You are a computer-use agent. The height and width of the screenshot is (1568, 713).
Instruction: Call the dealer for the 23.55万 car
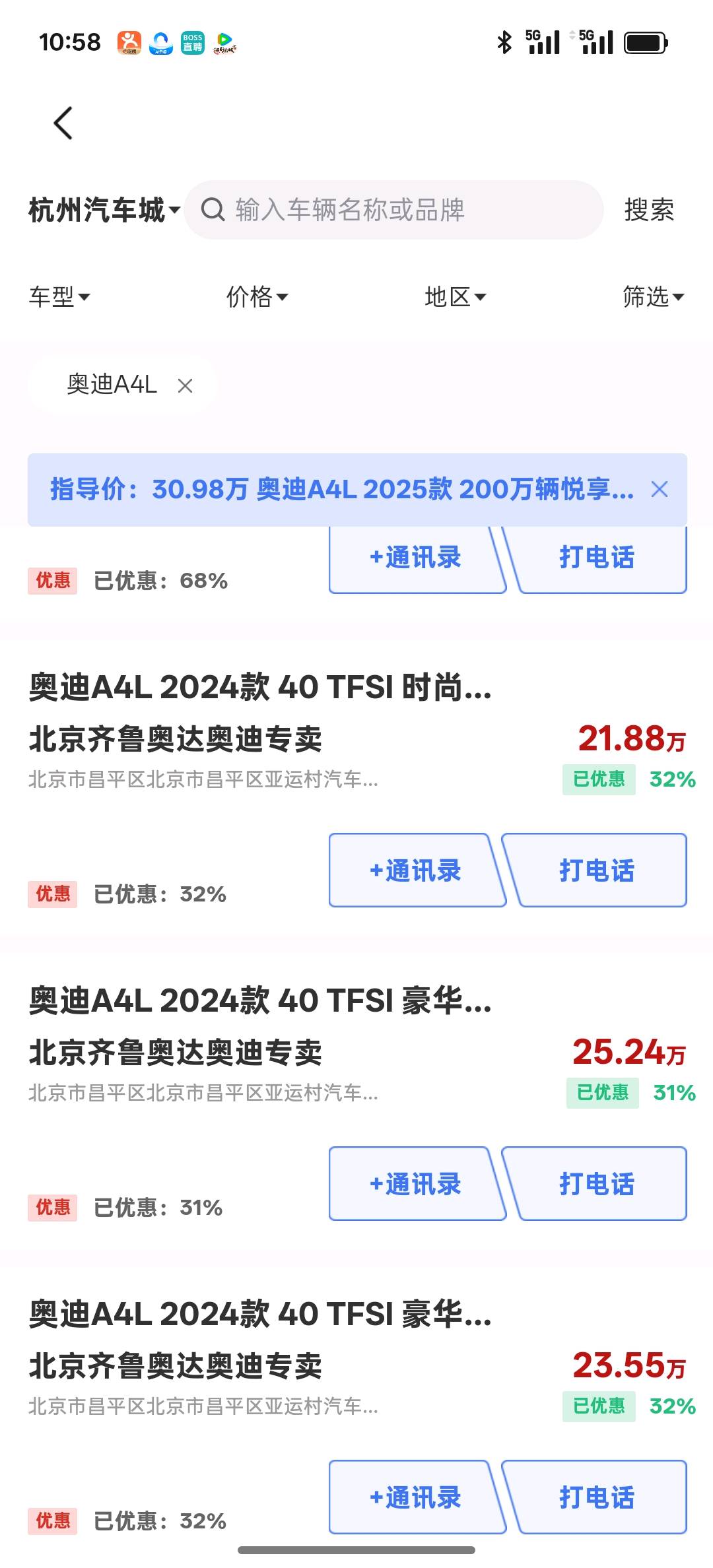595,1497
